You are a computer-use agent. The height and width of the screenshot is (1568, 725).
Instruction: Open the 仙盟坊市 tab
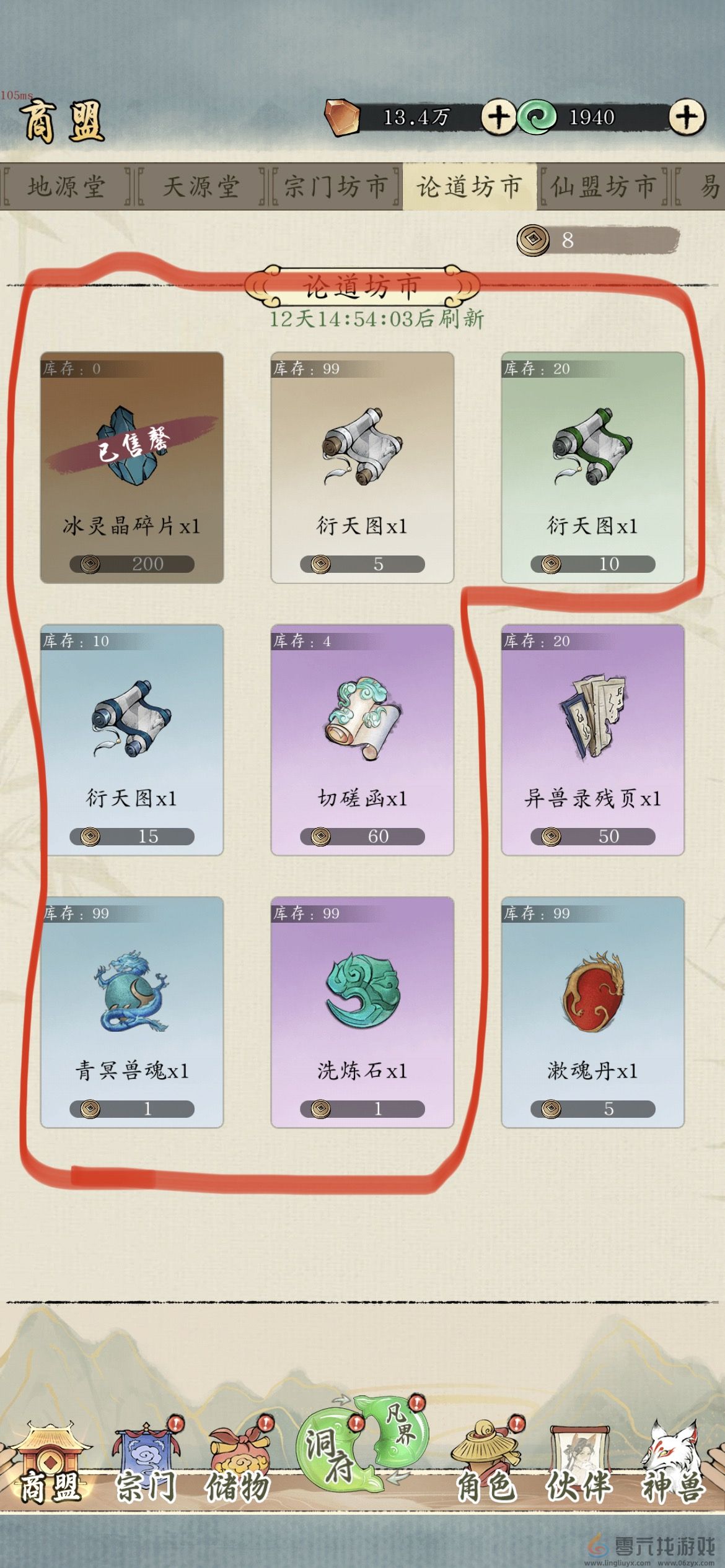[604, 186]
